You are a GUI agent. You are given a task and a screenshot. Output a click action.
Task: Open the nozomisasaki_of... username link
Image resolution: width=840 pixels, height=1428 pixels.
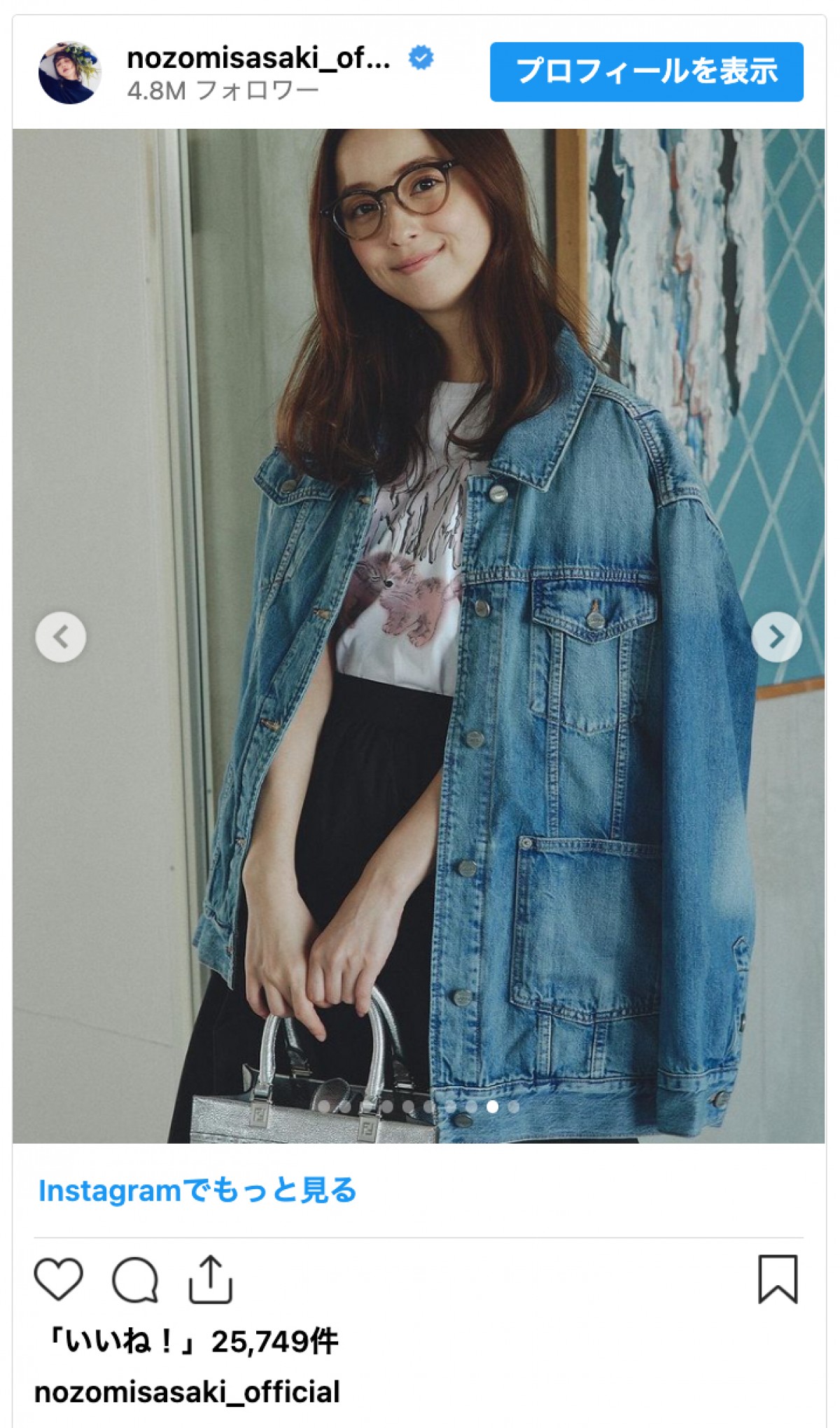pos(258,59)
